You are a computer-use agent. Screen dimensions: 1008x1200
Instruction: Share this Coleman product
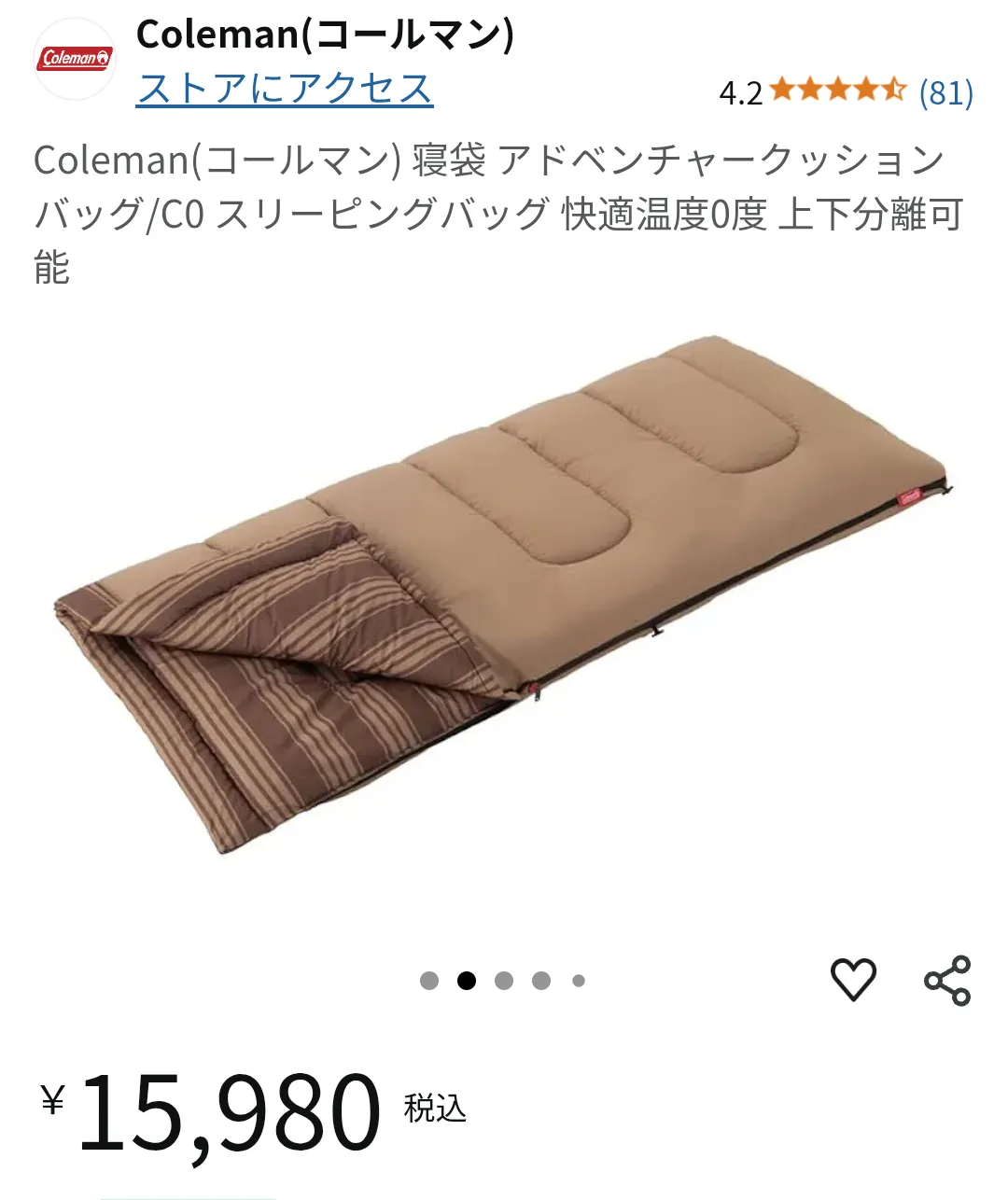point(947,980)
